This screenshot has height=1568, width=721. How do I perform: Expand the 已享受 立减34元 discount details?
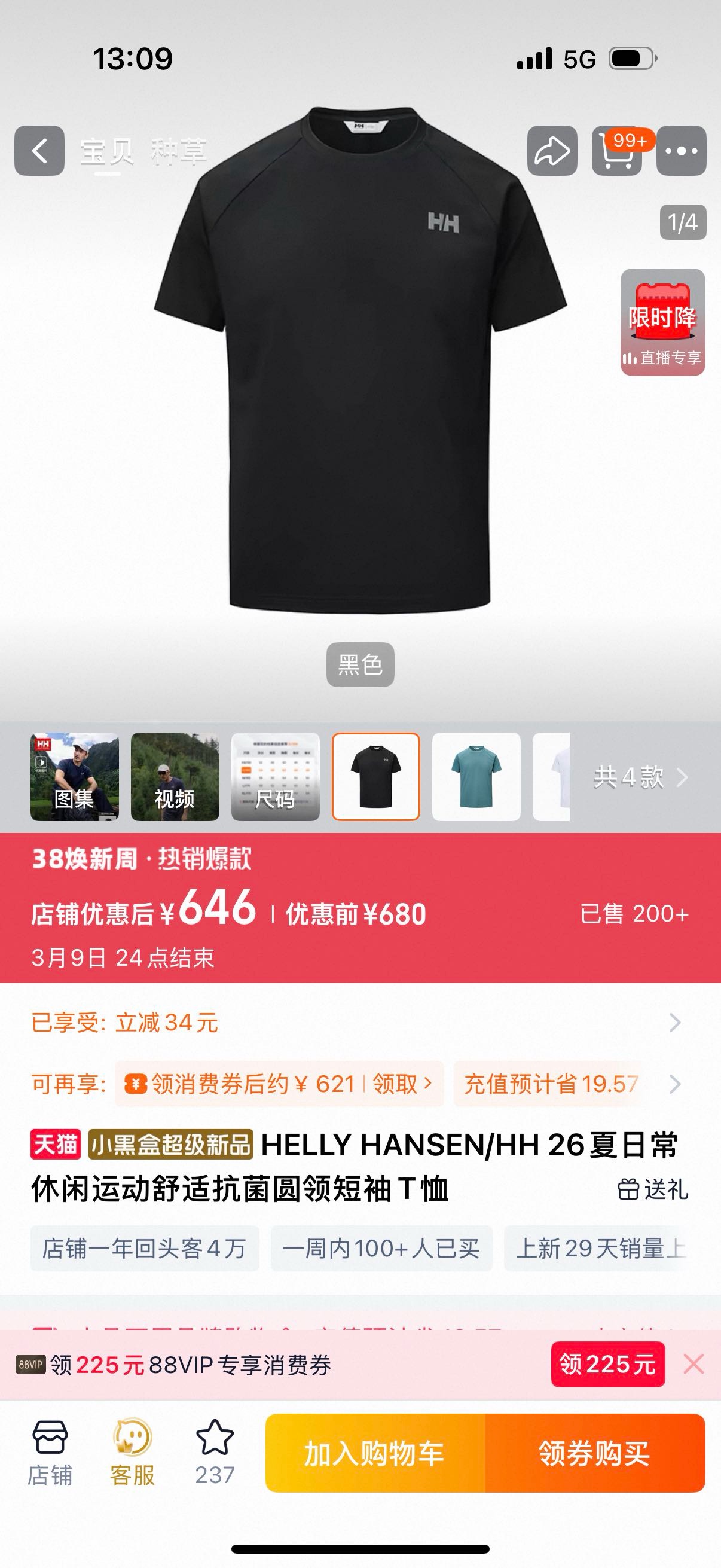click(674, 1023)
